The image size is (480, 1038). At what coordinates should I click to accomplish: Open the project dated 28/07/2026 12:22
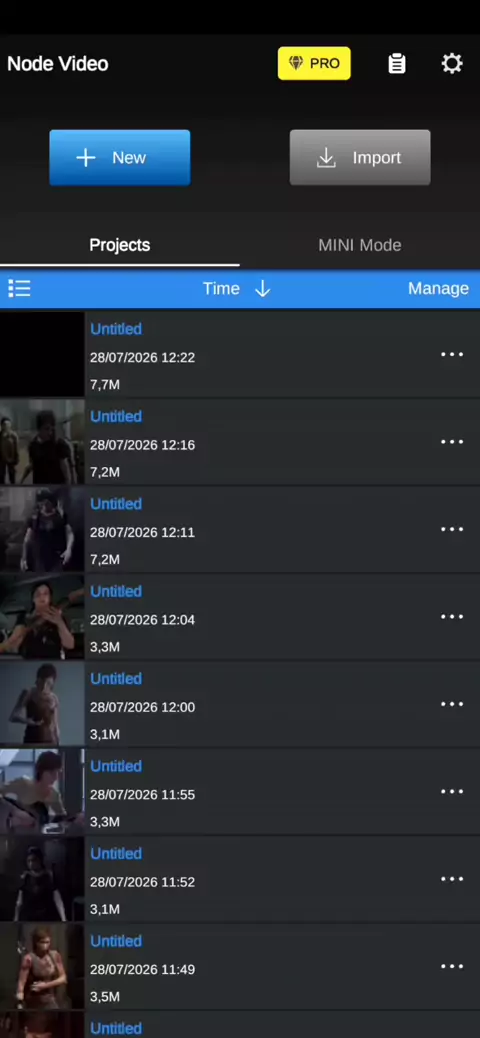[x=240, y=355]
